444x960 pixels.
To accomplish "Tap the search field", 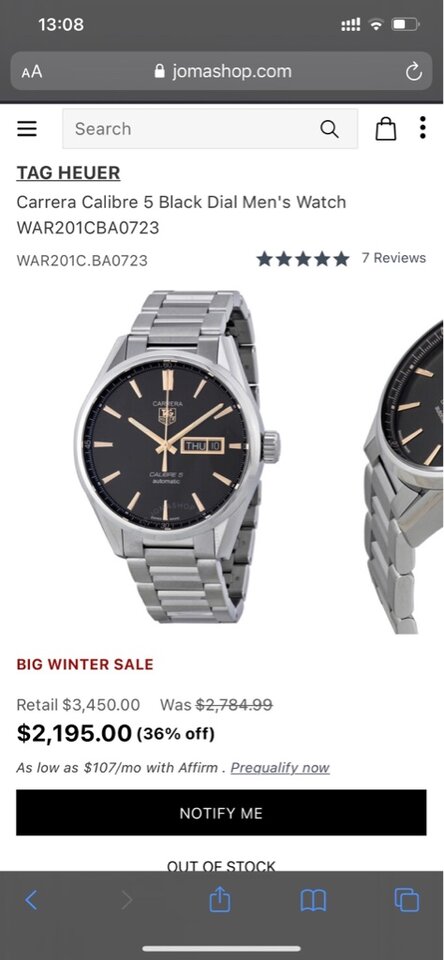I will [210, 129].
